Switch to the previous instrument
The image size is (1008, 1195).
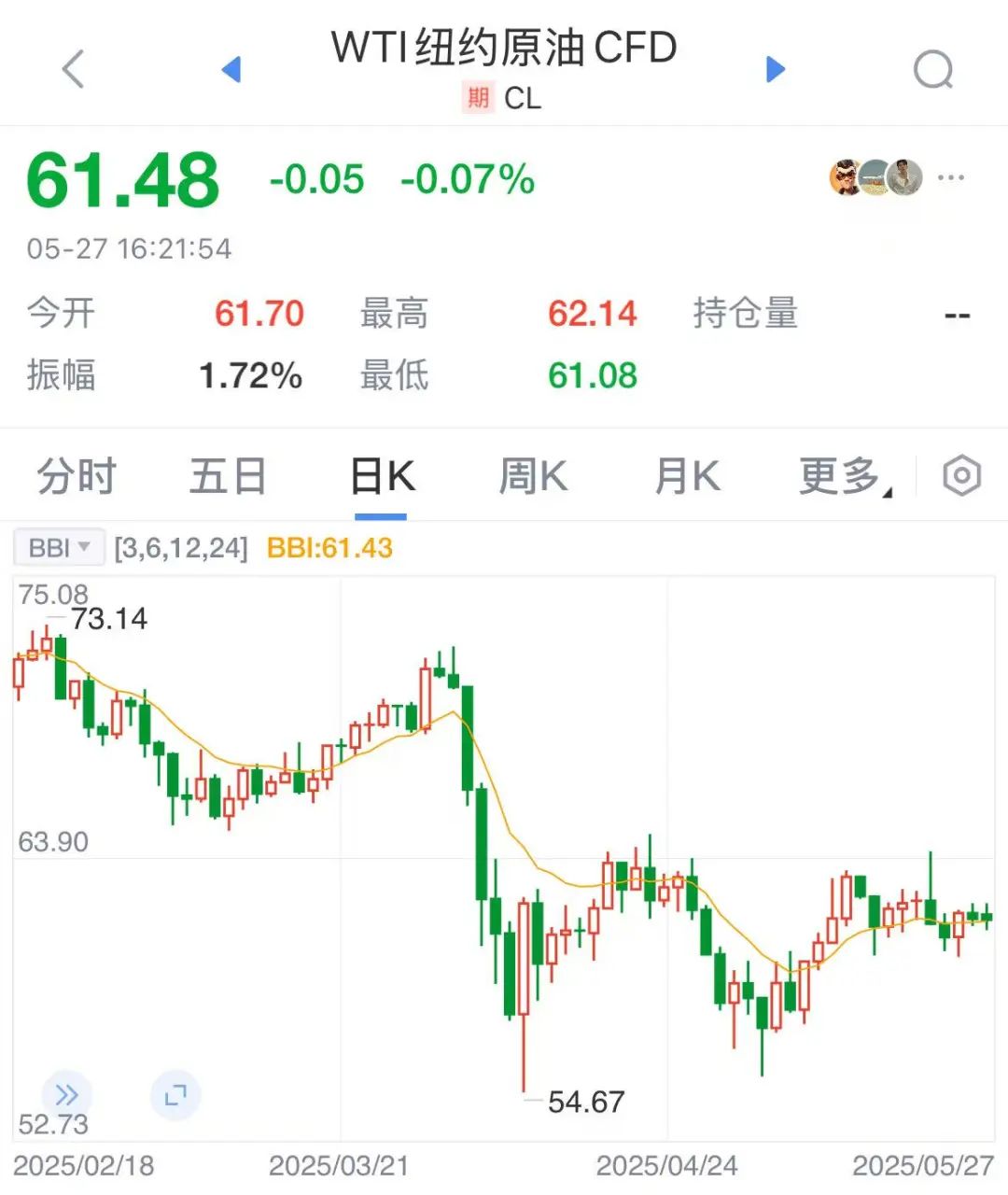click(231, 69)
